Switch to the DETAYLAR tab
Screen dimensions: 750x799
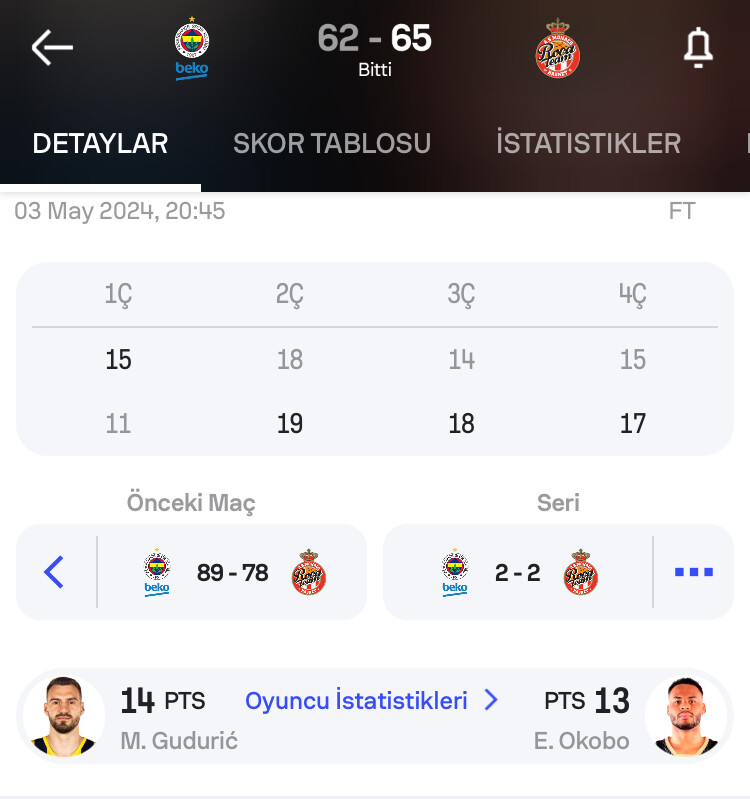(x=100, y=144)
